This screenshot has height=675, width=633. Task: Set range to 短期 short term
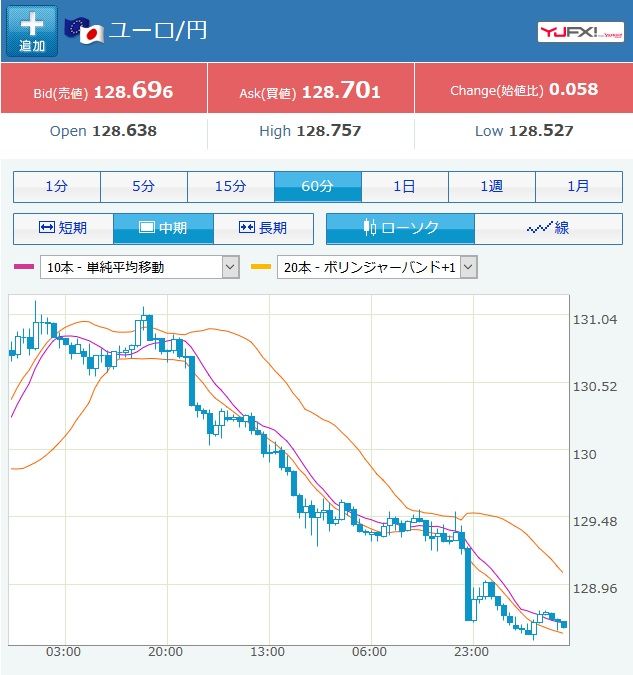tap(63, 228)
